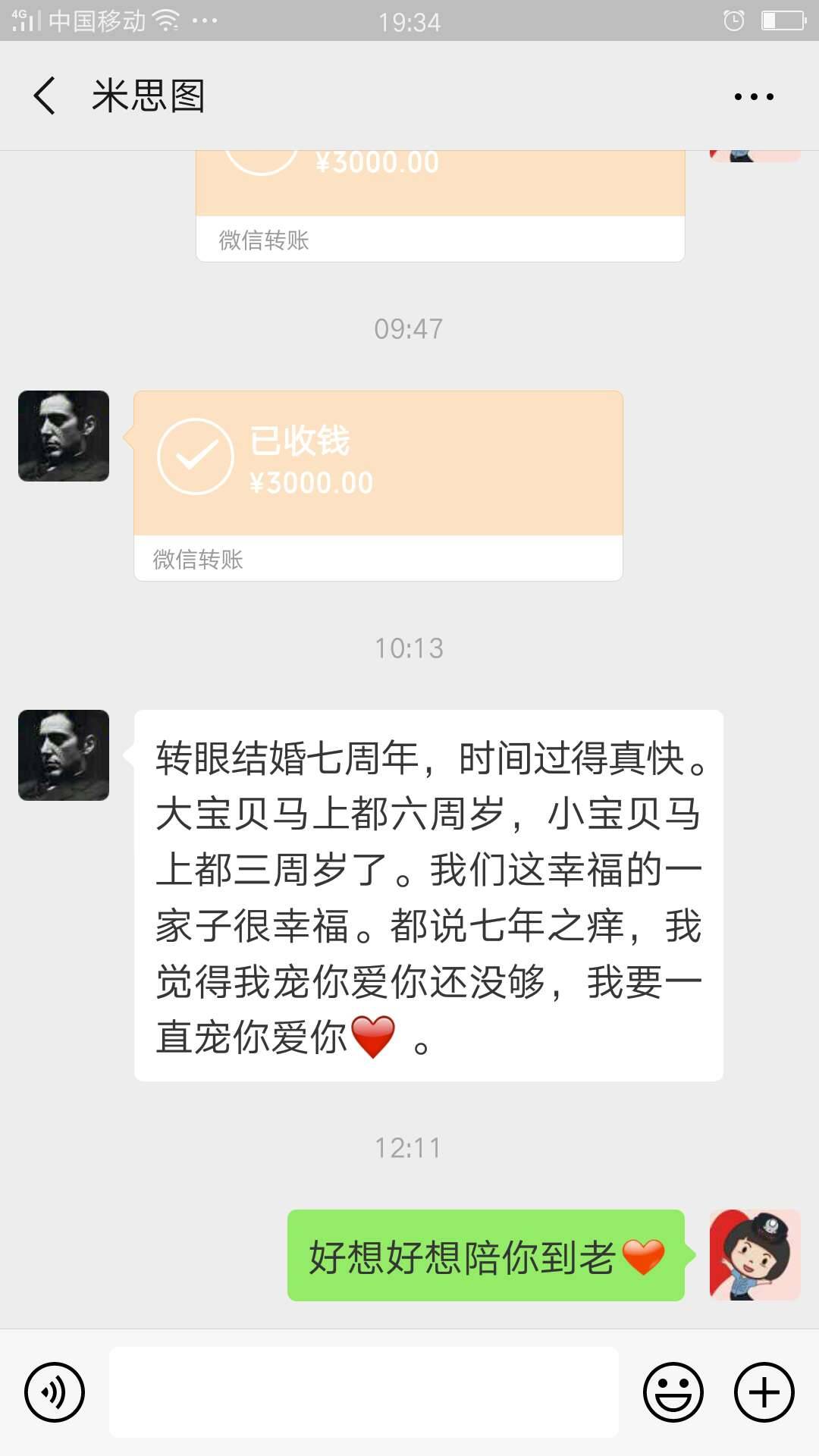Open the 已收钱 ¥3000.00 transfer details
The width and height of the screenshot is (819, 1456).
point(379,463)
